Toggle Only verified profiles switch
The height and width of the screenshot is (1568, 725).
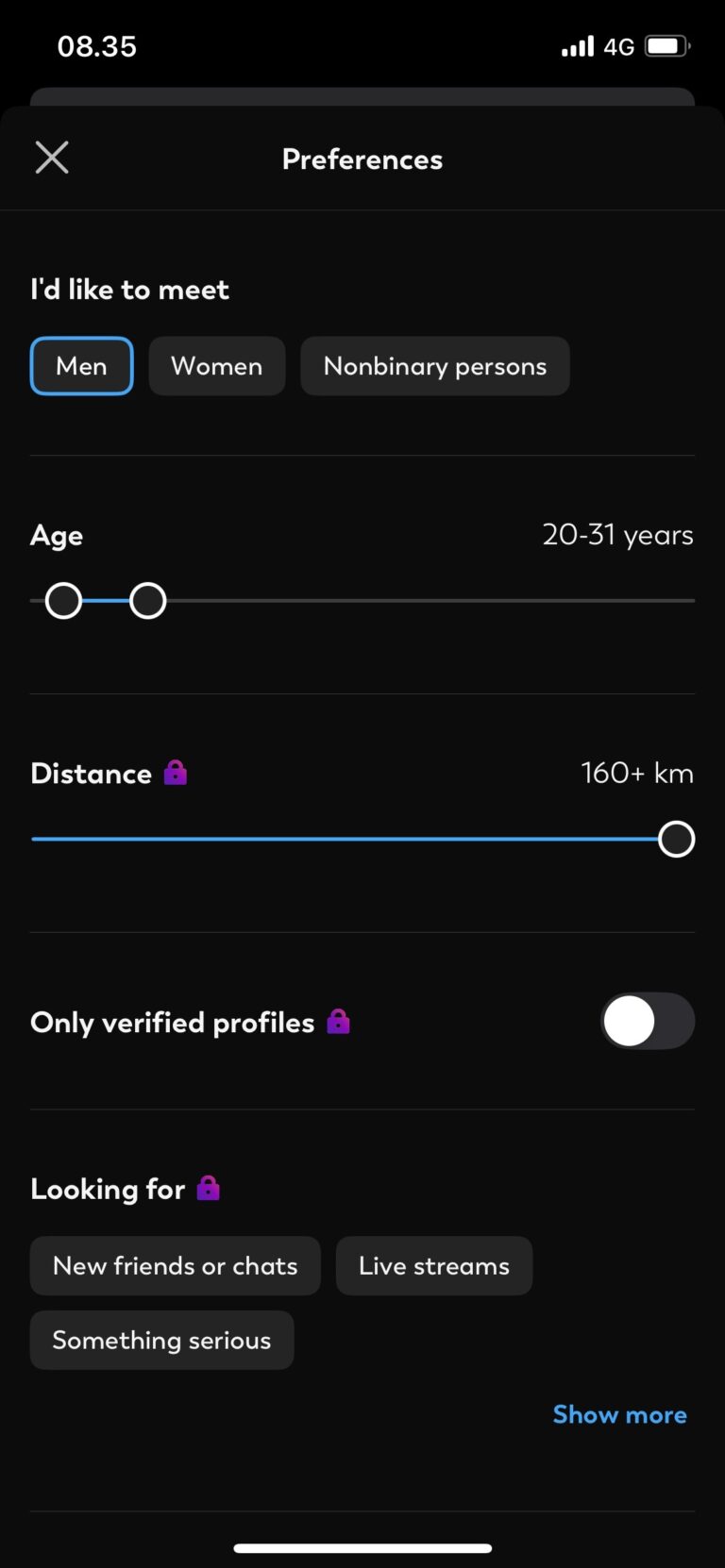coord(648,1021)
